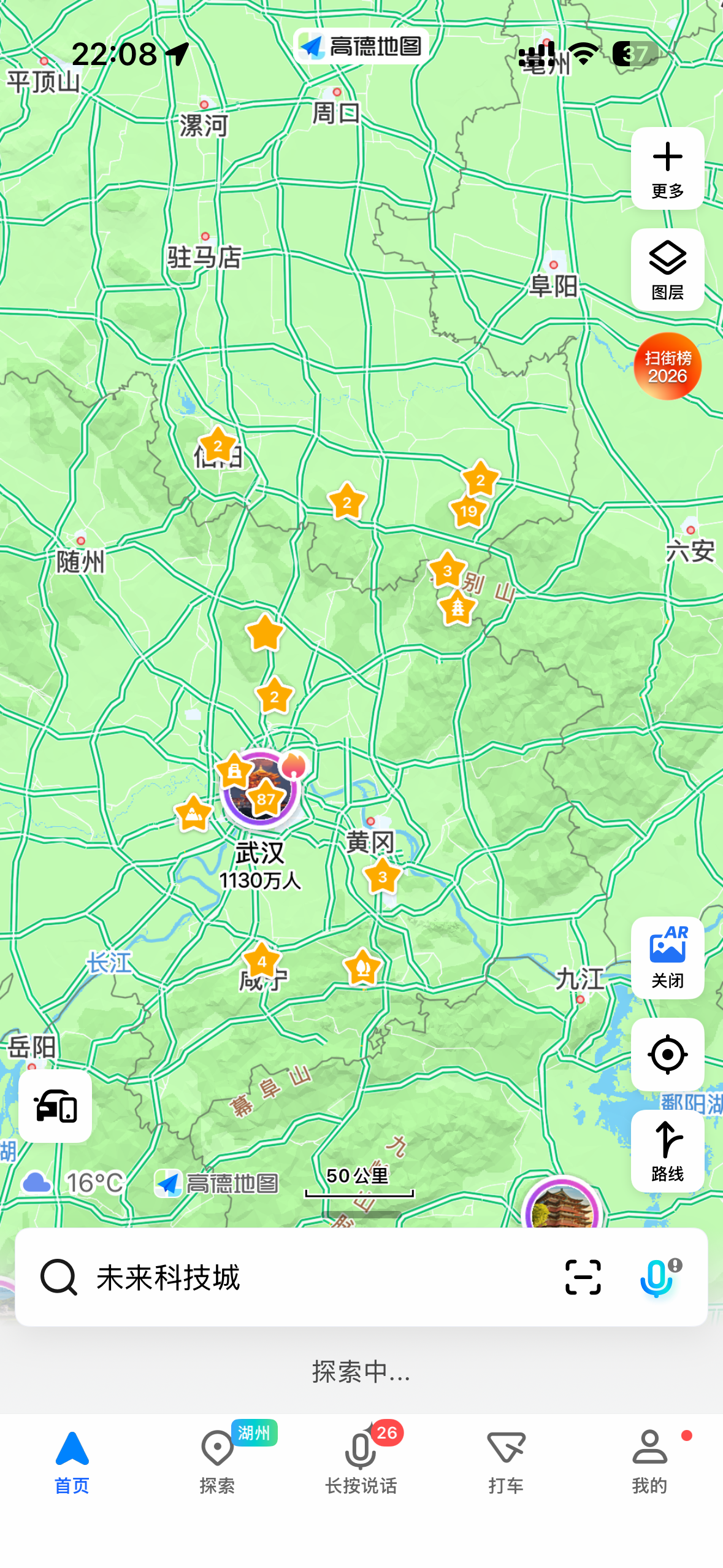Tap the AR 关闭 button
The height and width of the screenshot is (1568, 723).
pos(667,957)
